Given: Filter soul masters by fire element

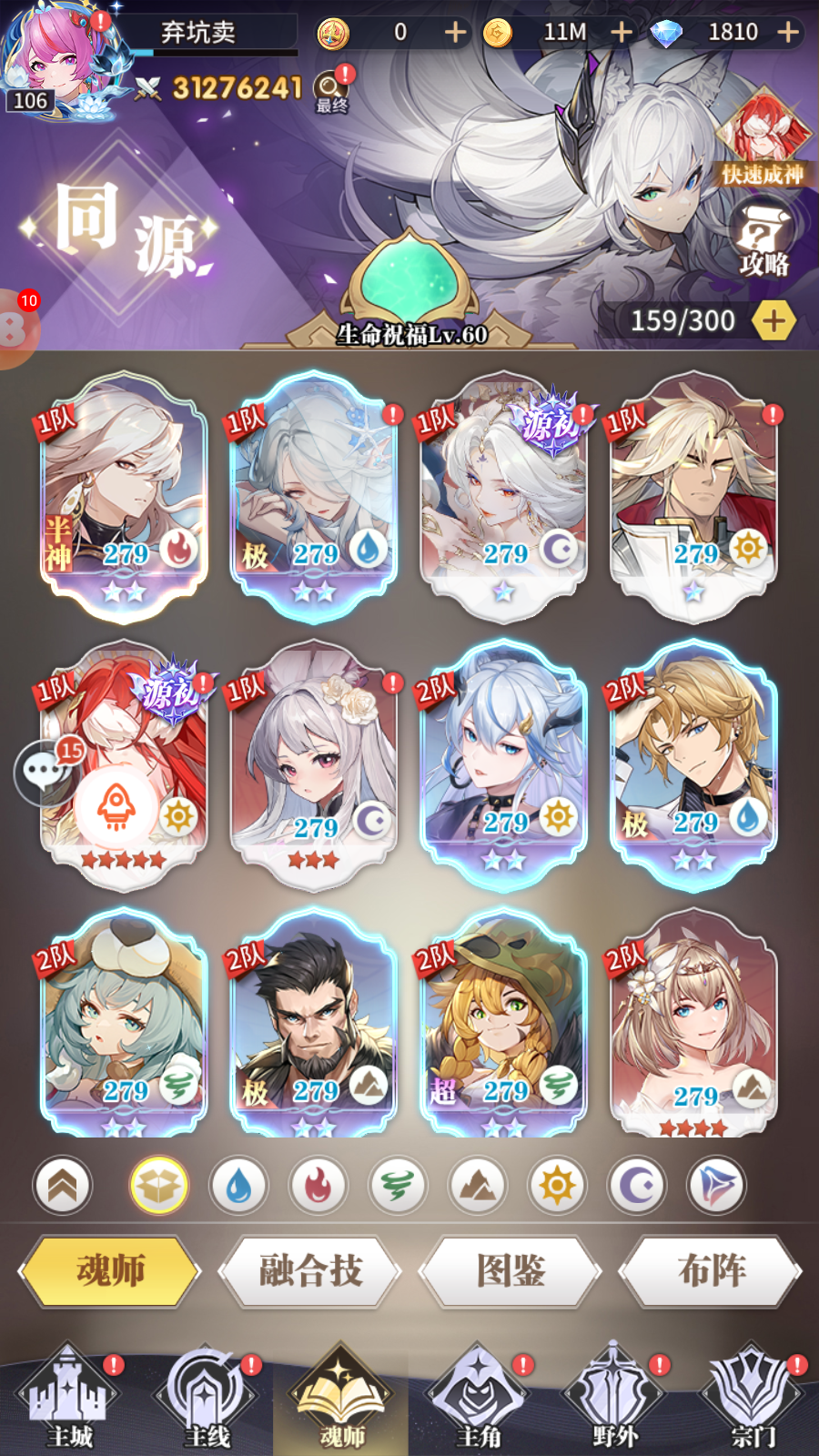Looking at the screenshot, I should pyautogui.click(x=318, y=1186).
